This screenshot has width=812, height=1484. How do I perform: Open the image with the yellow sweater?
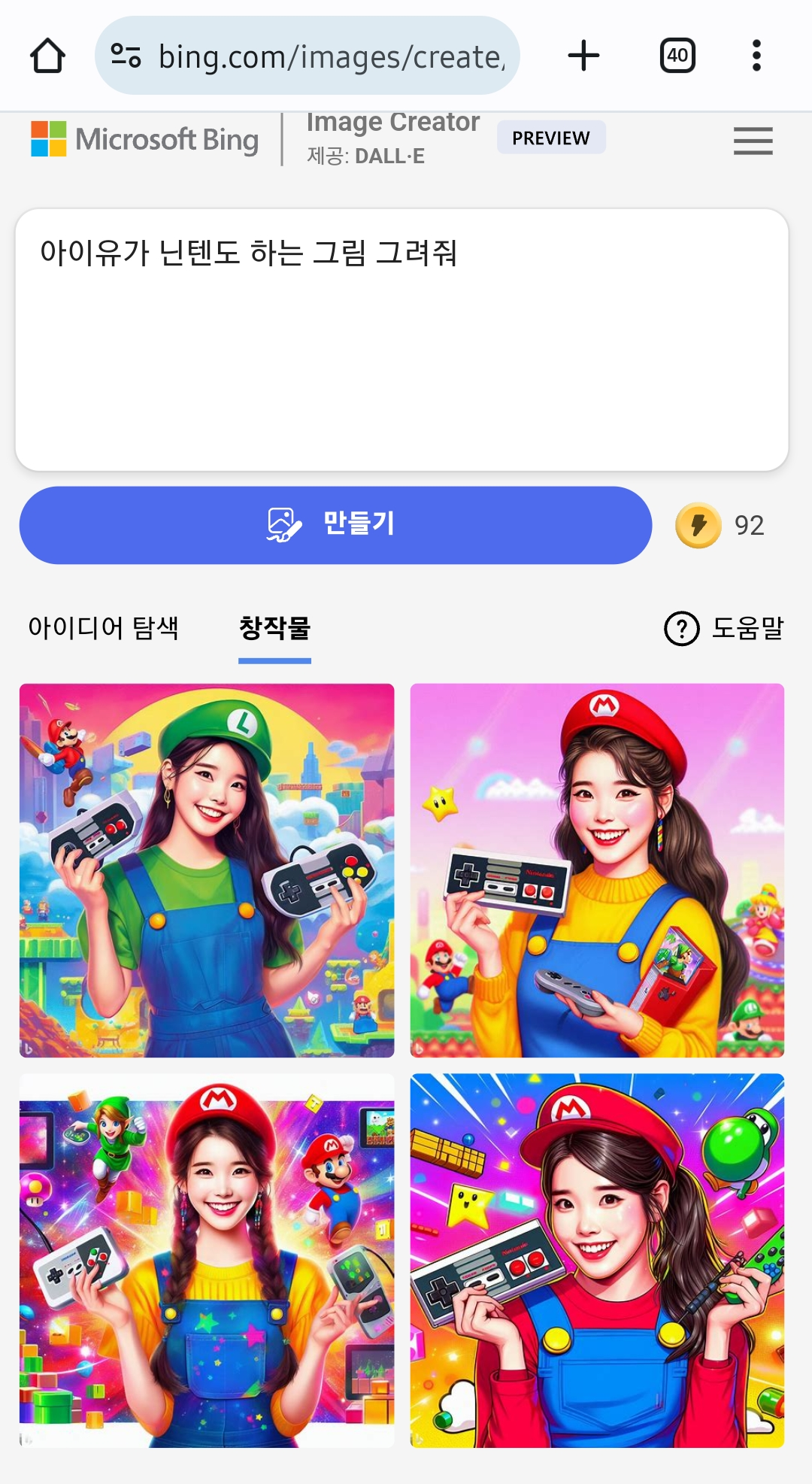pos(597,870)
